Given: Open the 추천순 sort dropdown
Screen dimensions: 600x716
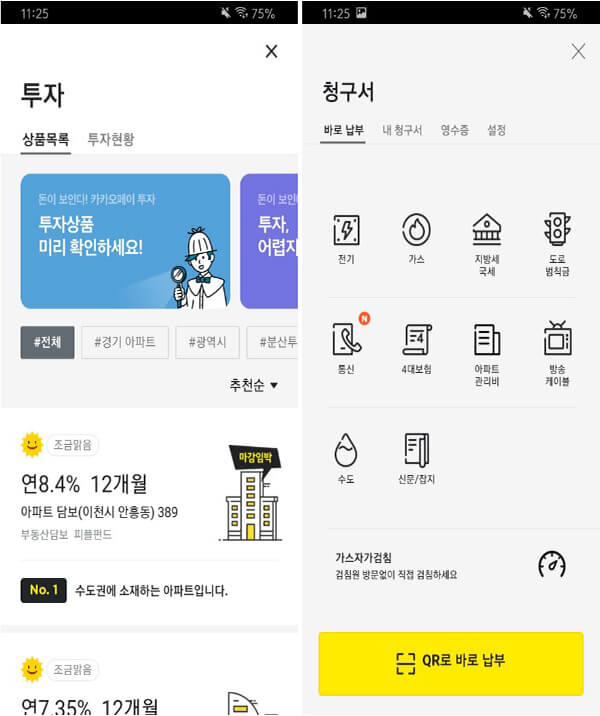Looking at the screenshot, I should coord(253,385).
